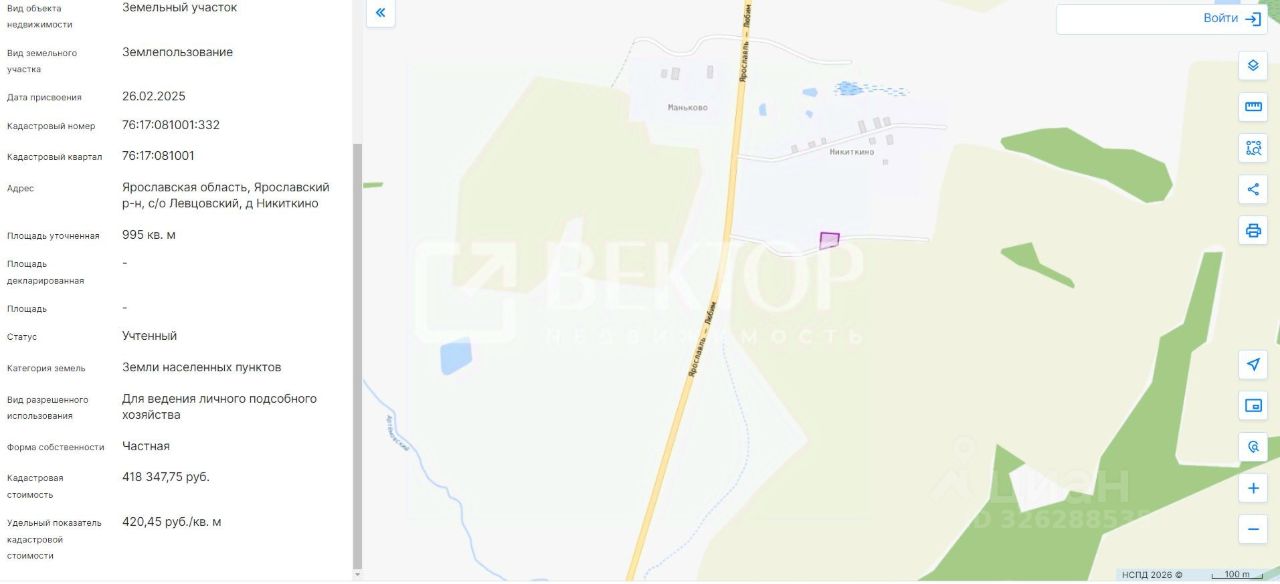Activate the ruler measurement tool
The width and height of the screenshot is (1280, 584).
(1253, 107)
